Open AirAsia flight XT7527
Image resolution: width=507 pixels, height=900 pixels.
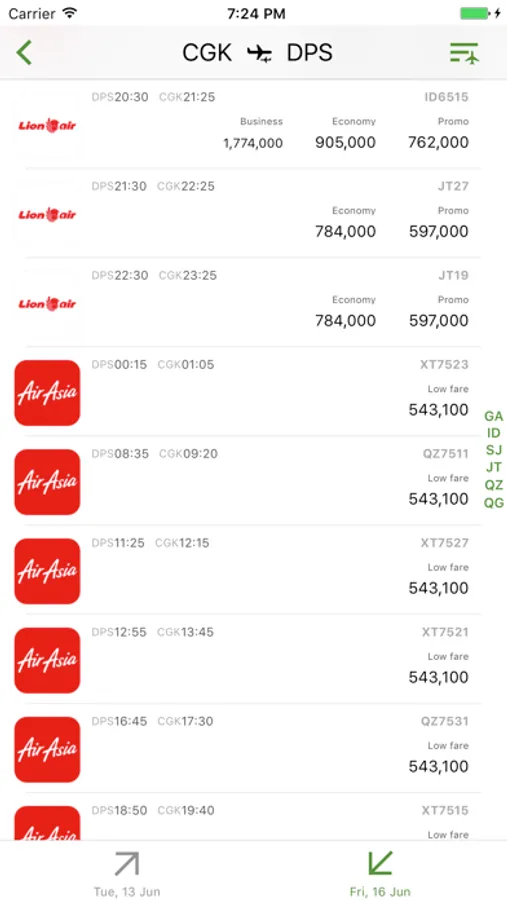(253, 570)
